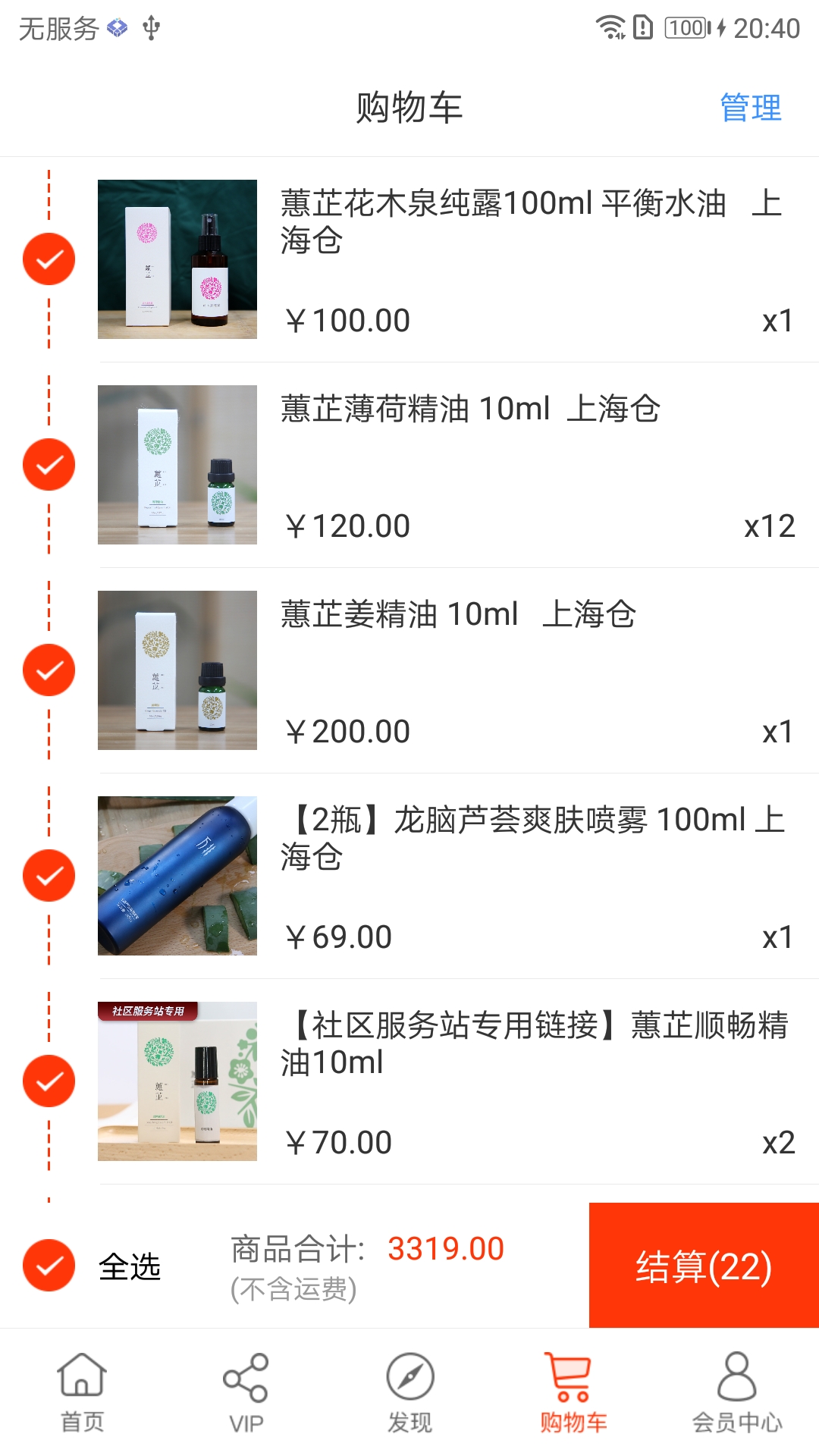Tap 管理 to manage the cart
The height and width of the screenshot is (1456, 819).
tap(750, 108)
